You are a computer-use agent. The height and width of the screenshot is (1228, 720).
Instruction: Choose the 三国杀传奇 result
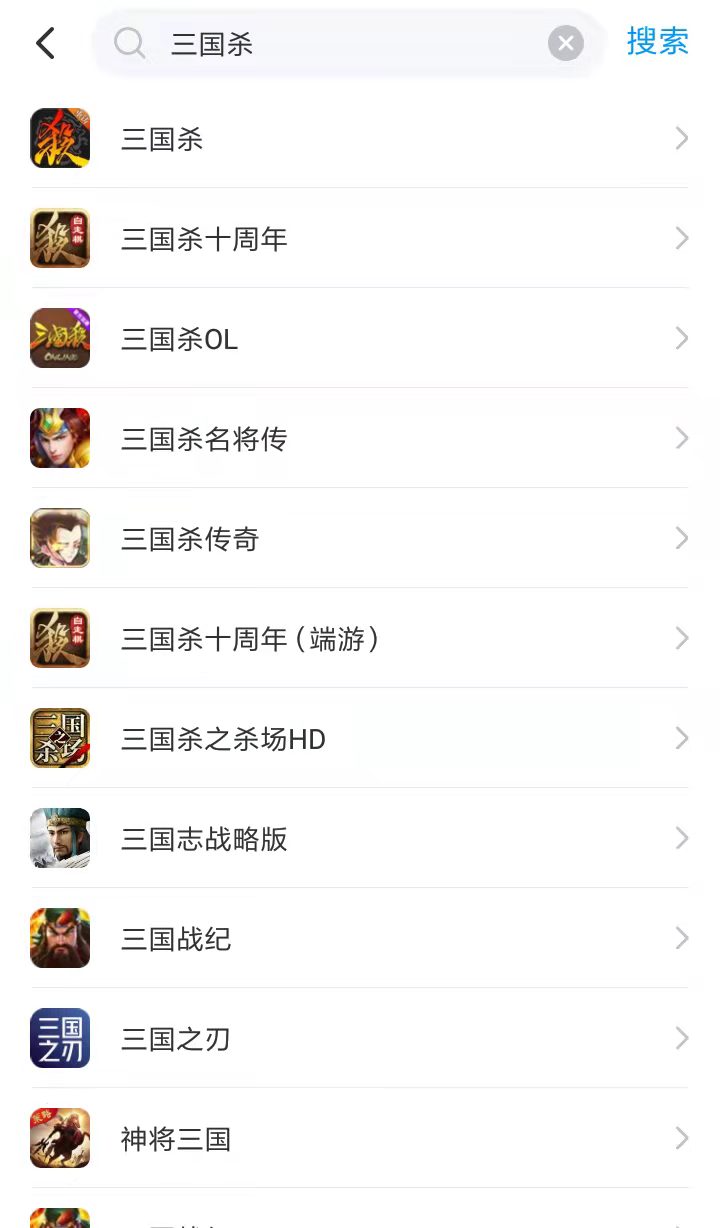360,539
